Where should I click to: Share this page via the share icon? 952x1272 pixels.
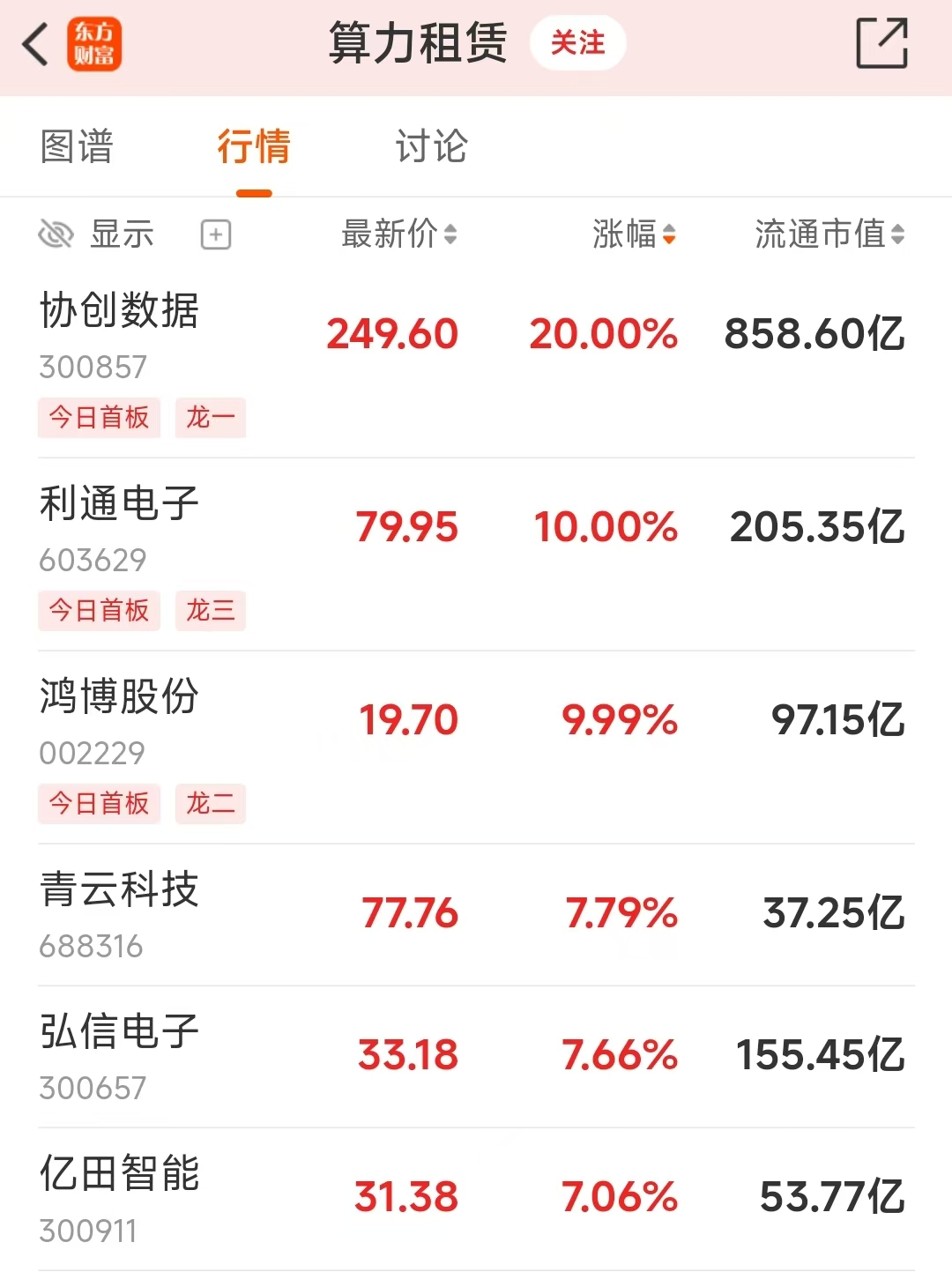[x=881, y=43]
